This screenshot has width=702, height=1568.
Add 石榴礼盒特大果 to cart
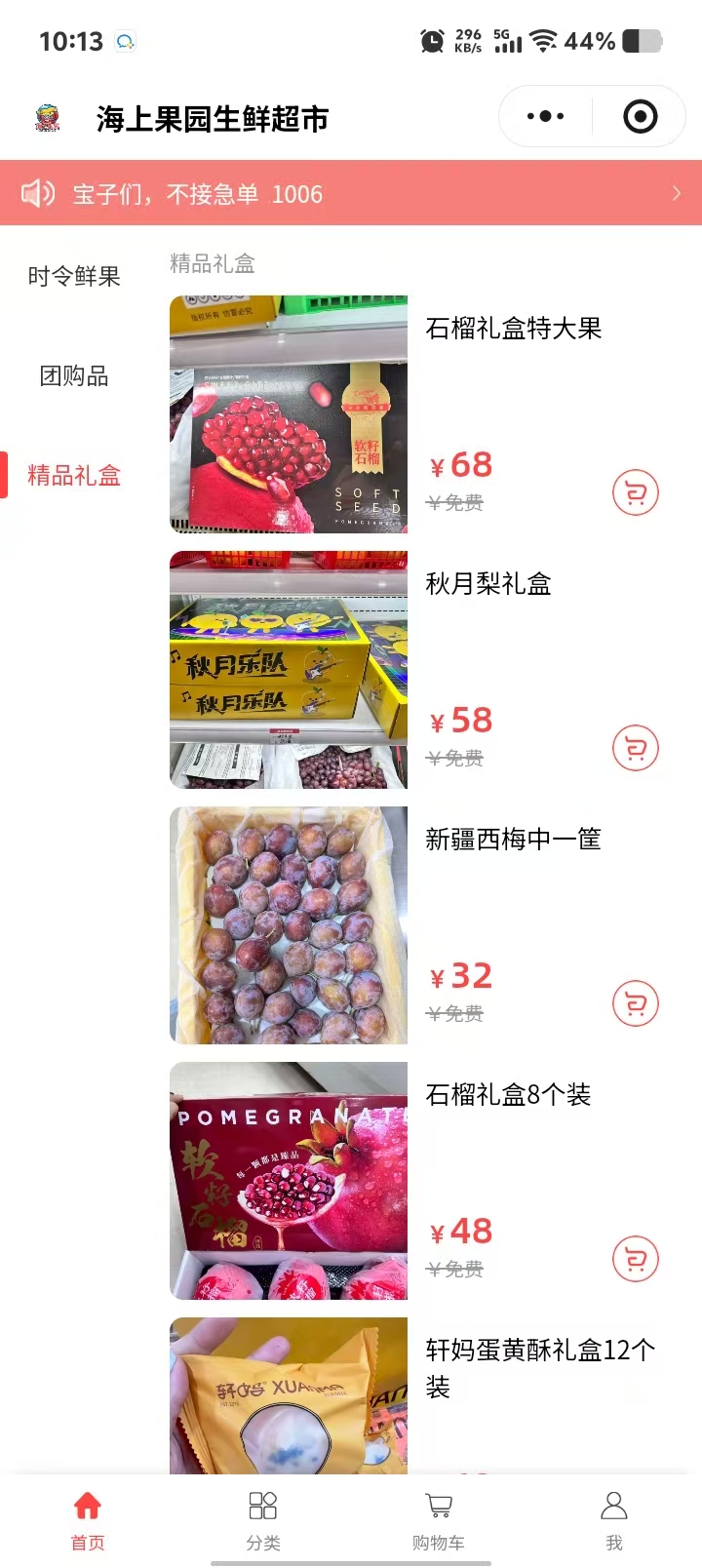[636, 493]
